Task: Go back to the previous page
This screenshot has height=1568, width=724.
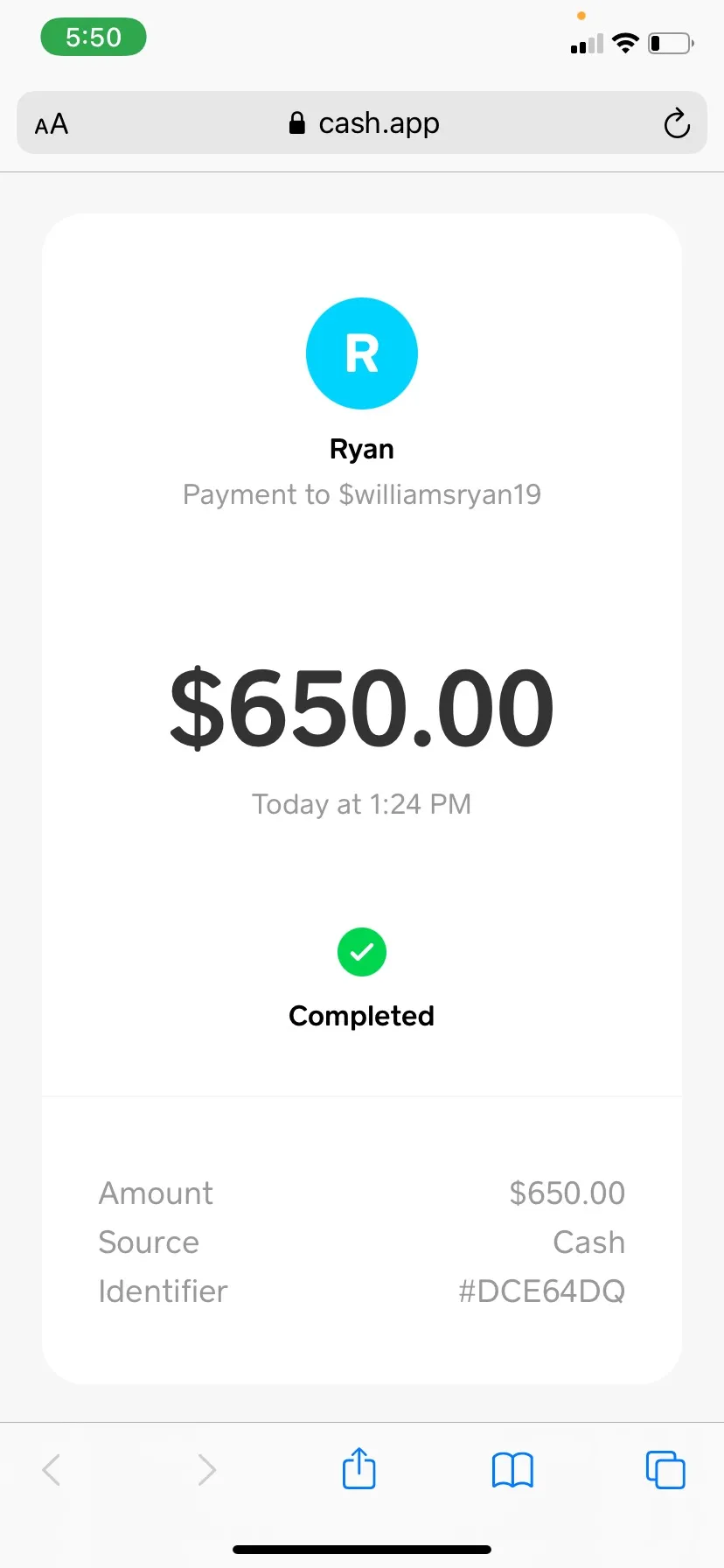Action: (52, 1470)
